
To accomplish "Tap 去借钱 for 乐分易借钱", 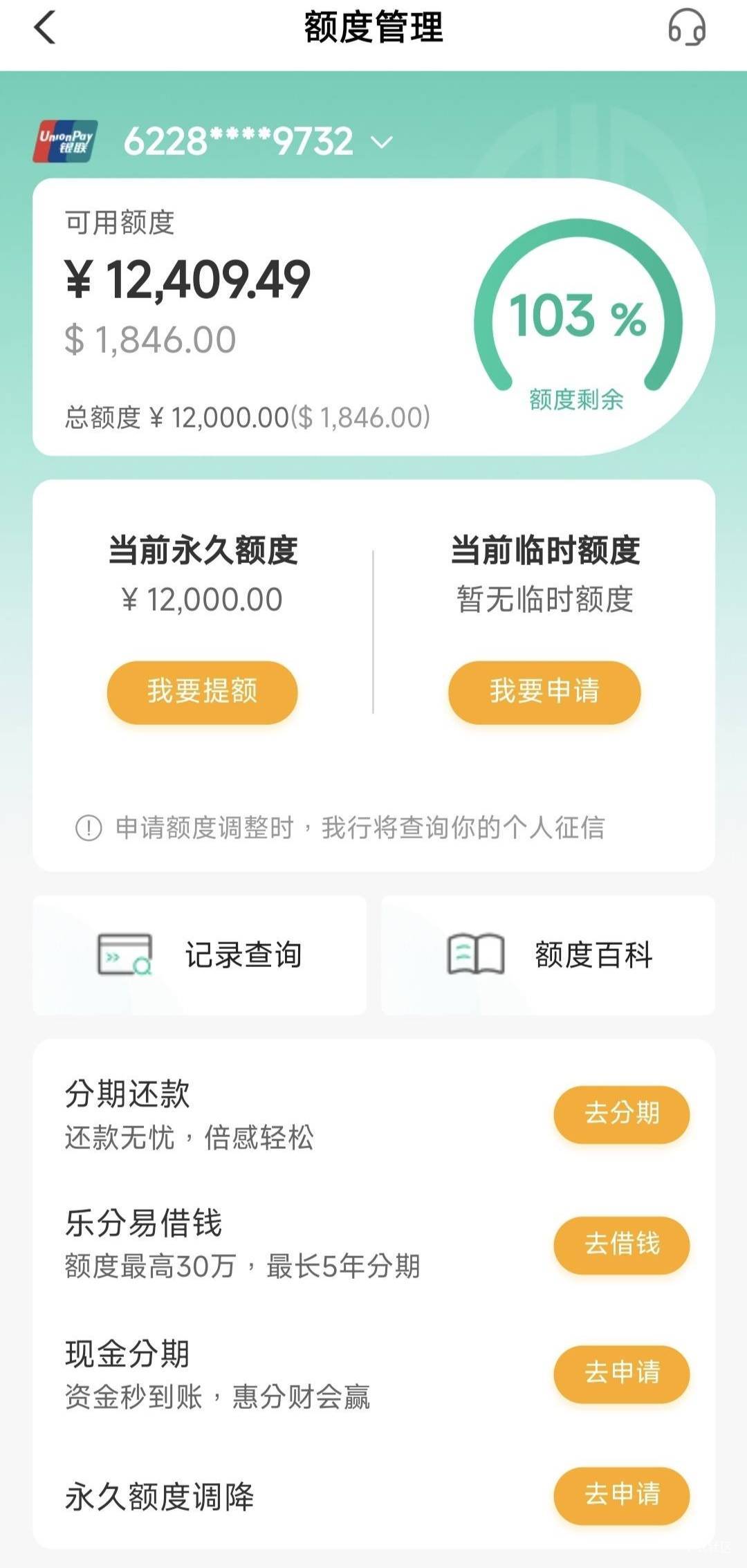I will [x=621, y=1244].
